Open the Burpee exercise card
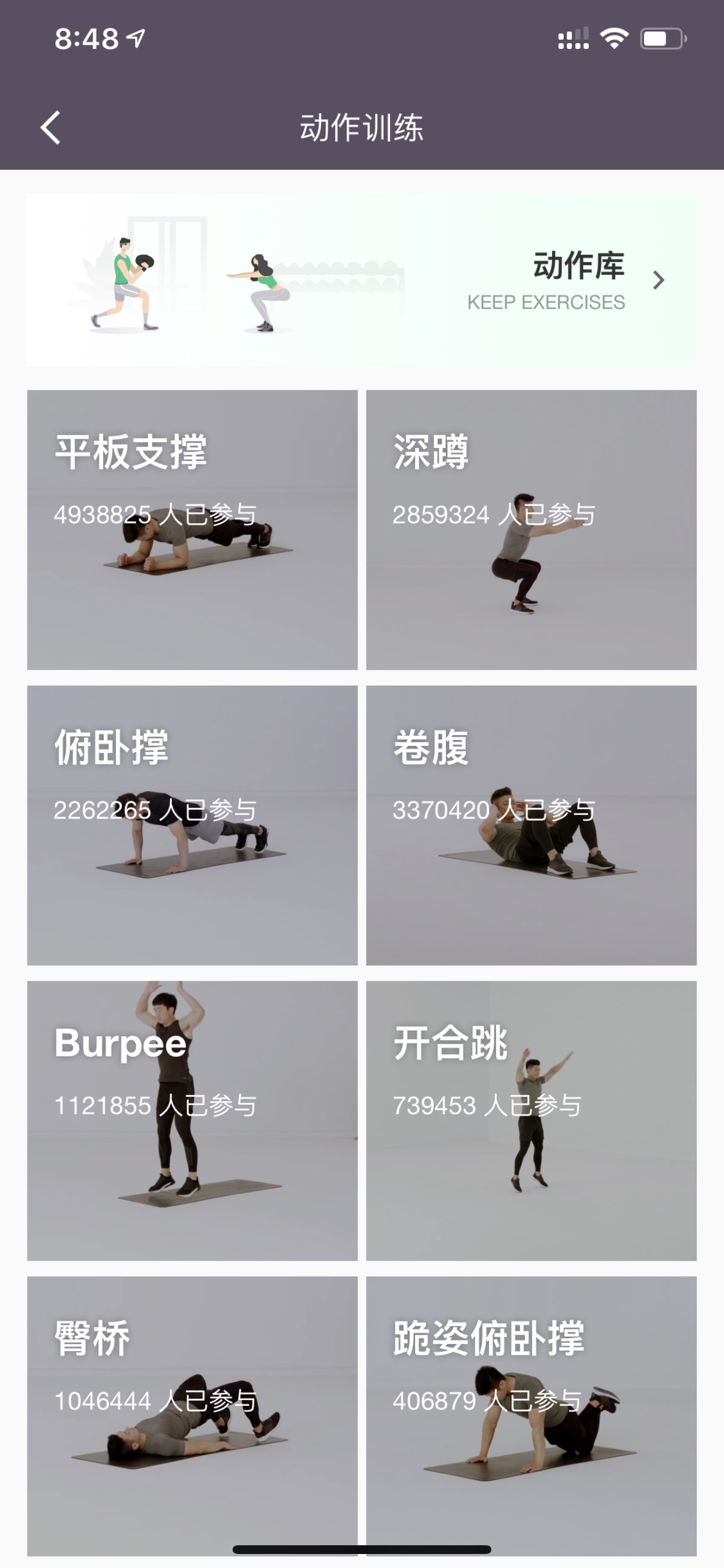This screenshot has height=1568, width=724. coord(192,1121)
